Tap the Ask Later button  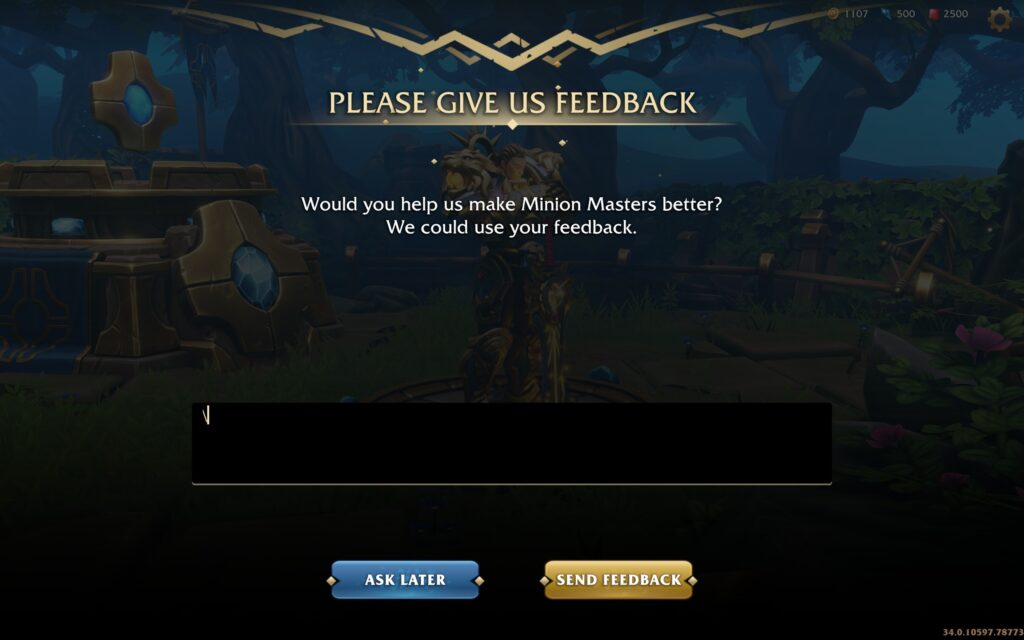(x=405, y=580)
